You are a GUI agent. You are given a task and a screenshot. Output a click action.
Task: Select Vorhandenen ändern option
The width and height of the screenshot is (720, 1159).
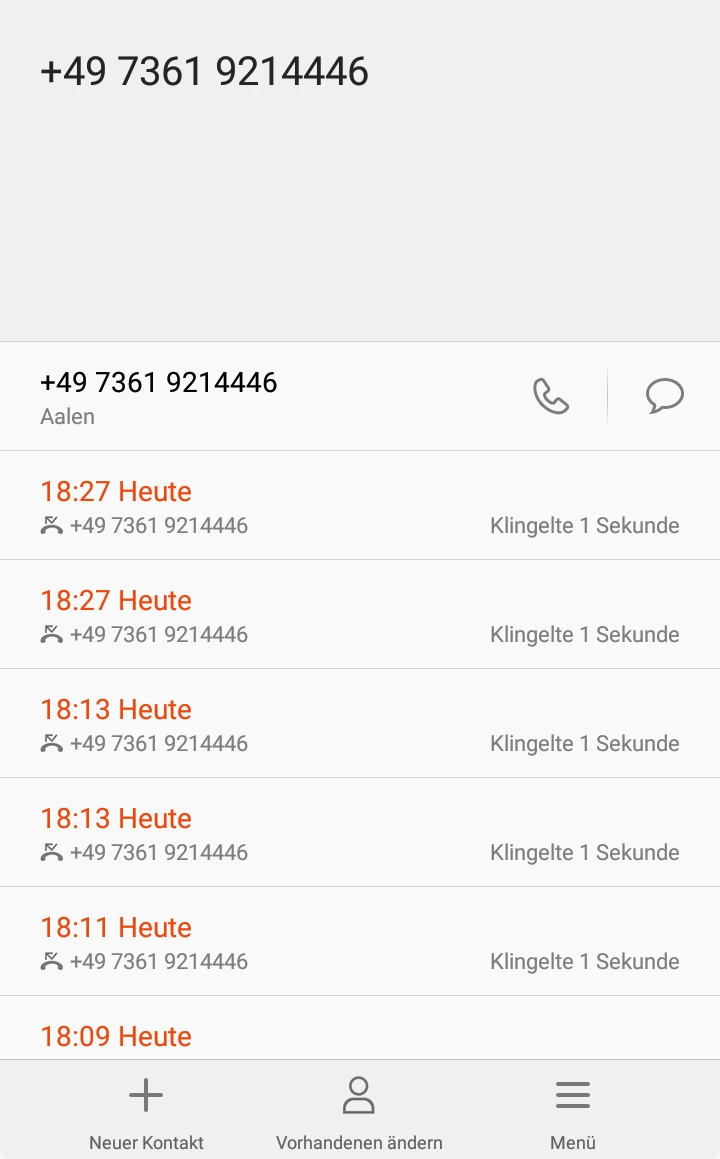point(359,1112)
